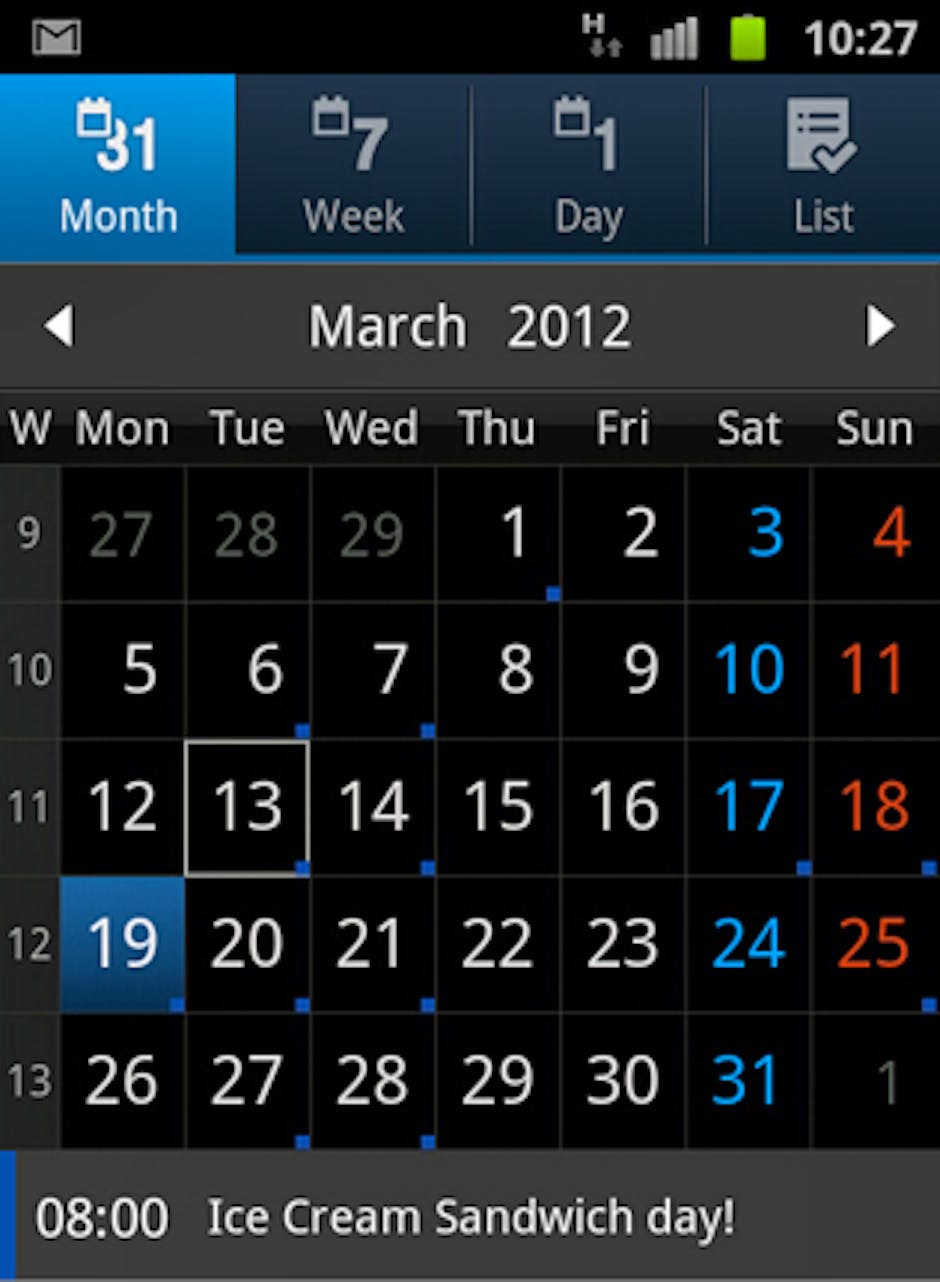
Task: Select the Month view tab
Action: point(118,165)
